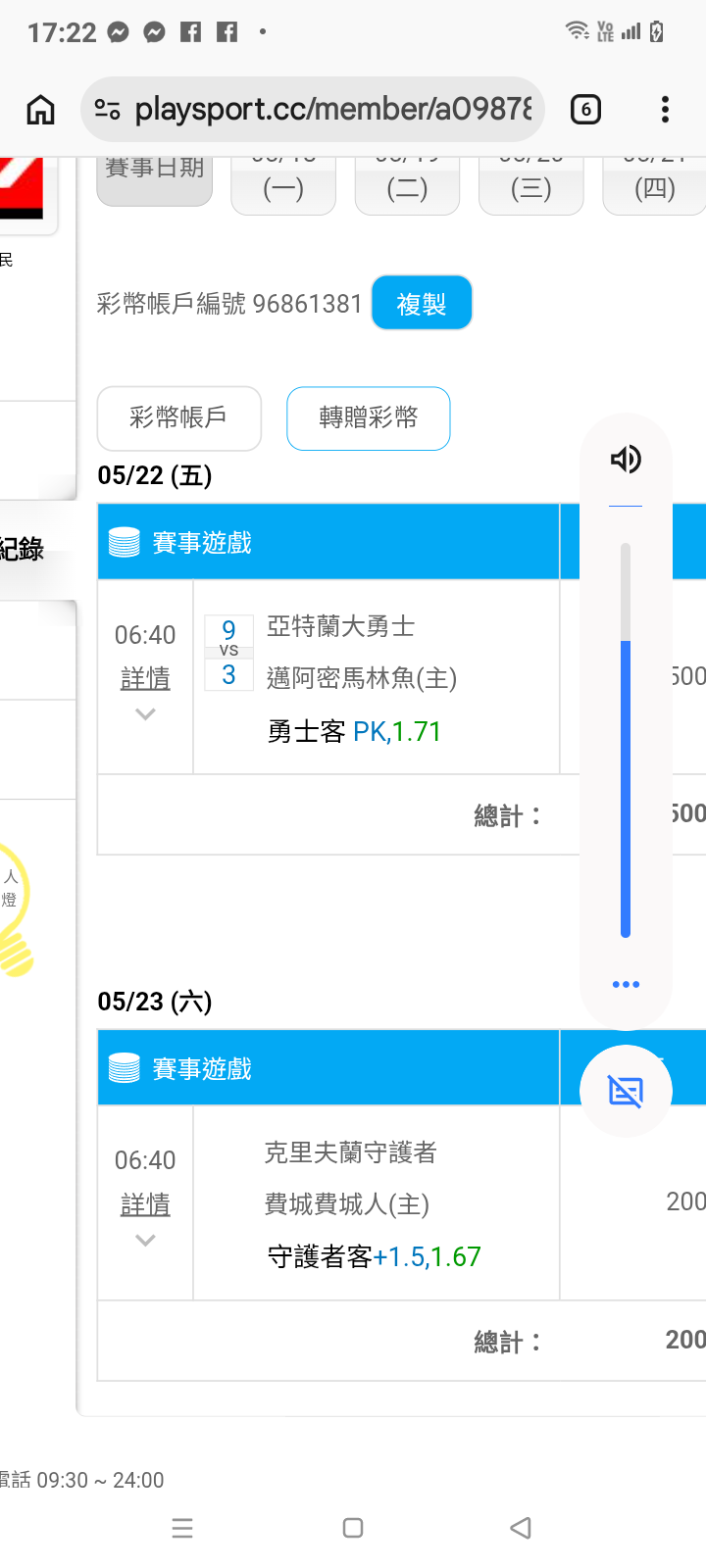
Task: Select the (二) date tab
Action: click(407, 184)
